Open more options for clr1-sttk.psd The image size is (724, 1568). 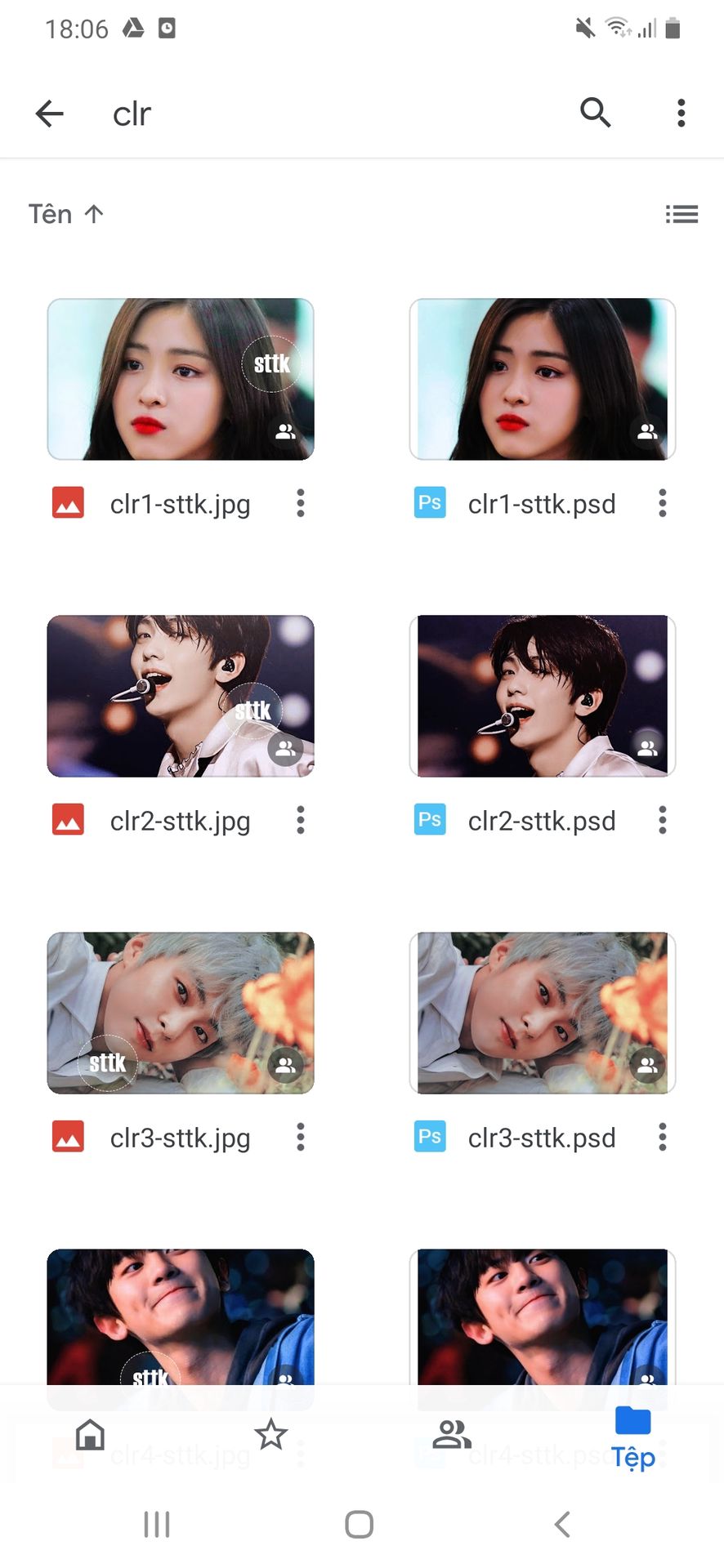(x=662, y=503)
